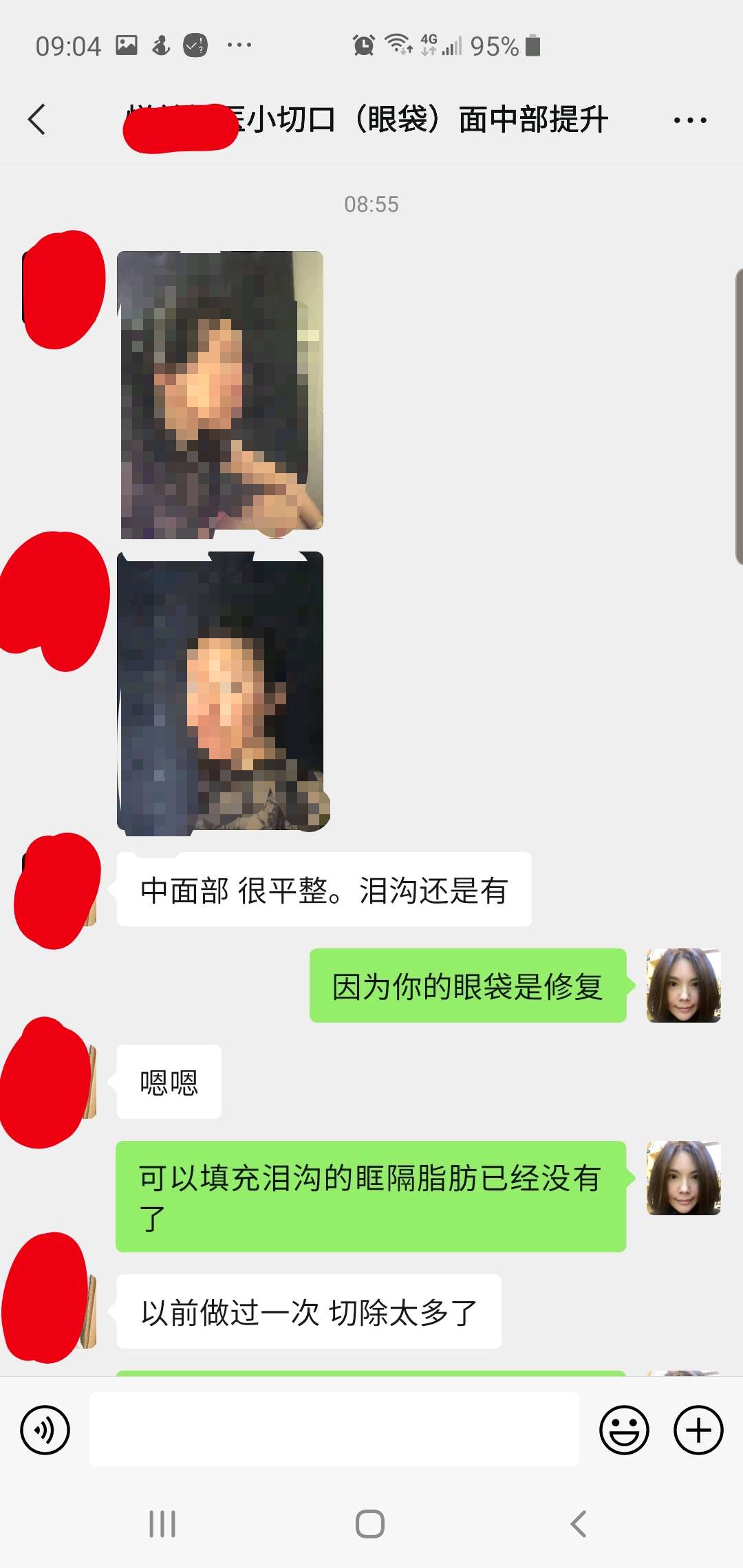Open the first pixelated photo message
The width and height of the screenshot is (743, 1568).
tap(220, 391)
